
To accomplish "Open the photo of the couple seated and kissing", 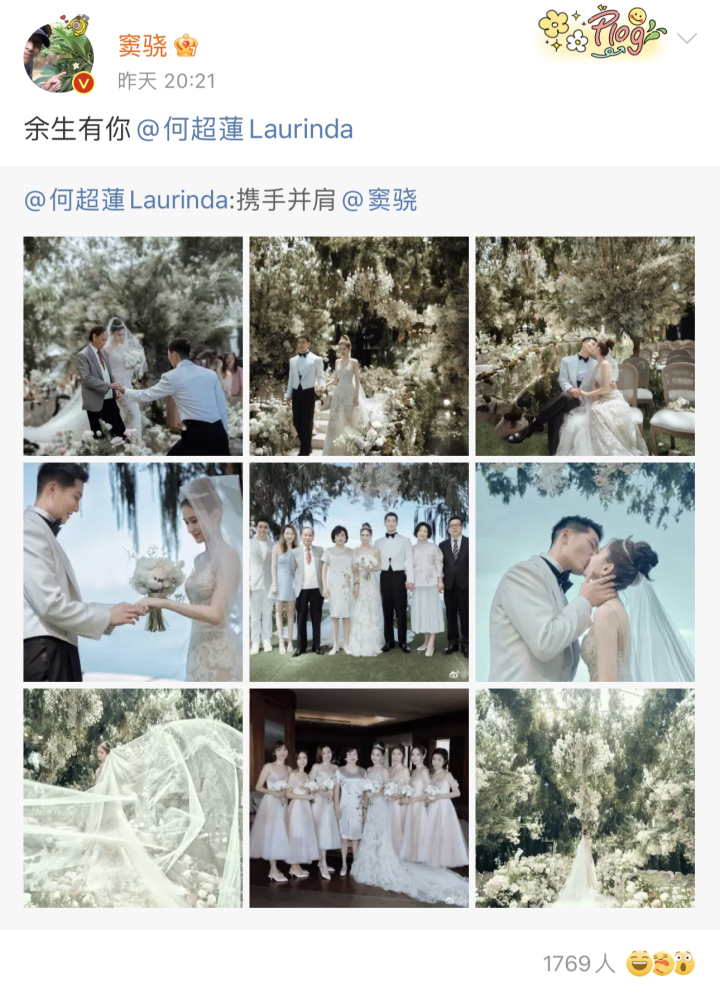I will [585, 346].
